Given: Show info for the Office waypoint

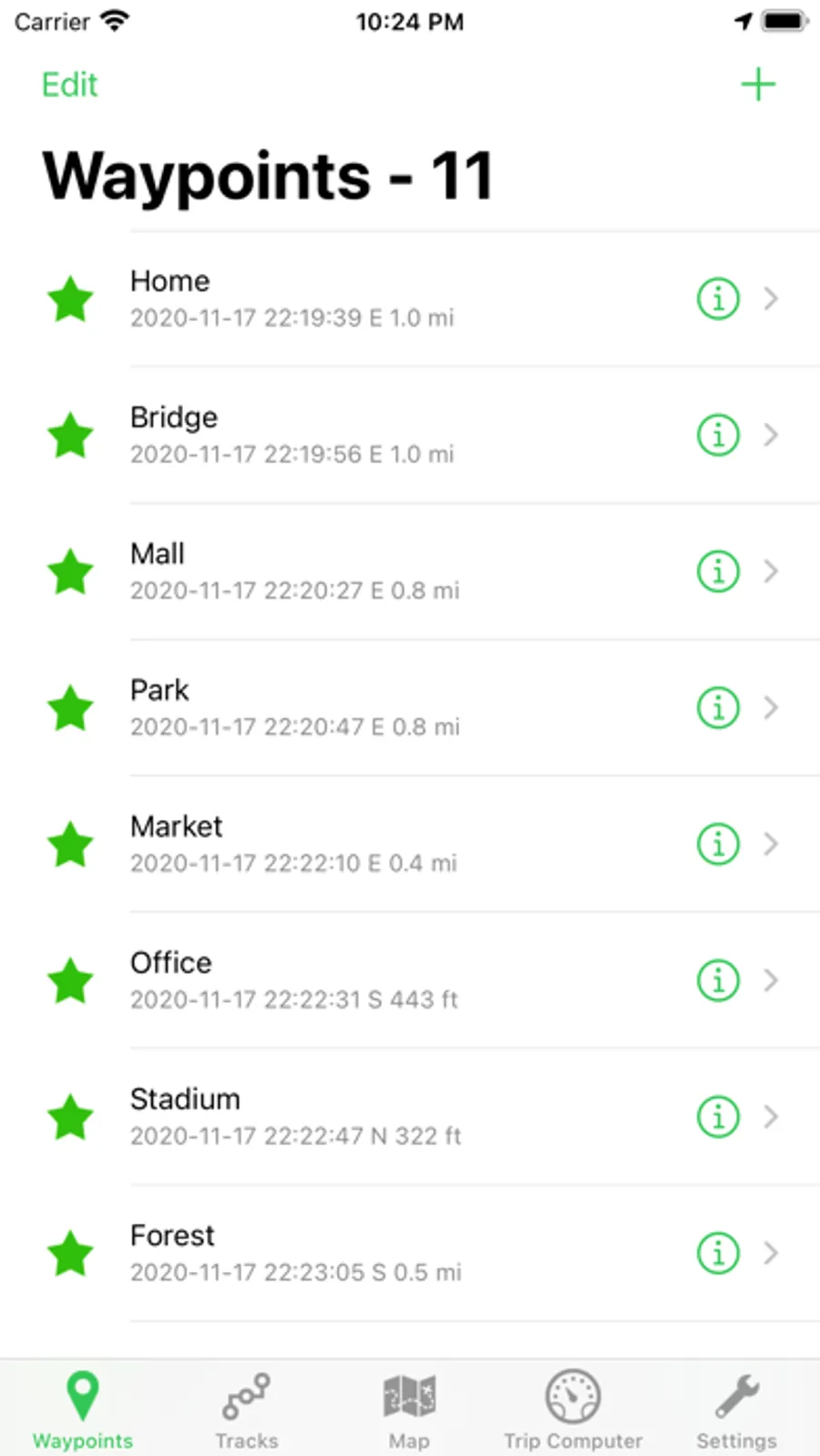Looking at the screenshot, I should point(718,980).
